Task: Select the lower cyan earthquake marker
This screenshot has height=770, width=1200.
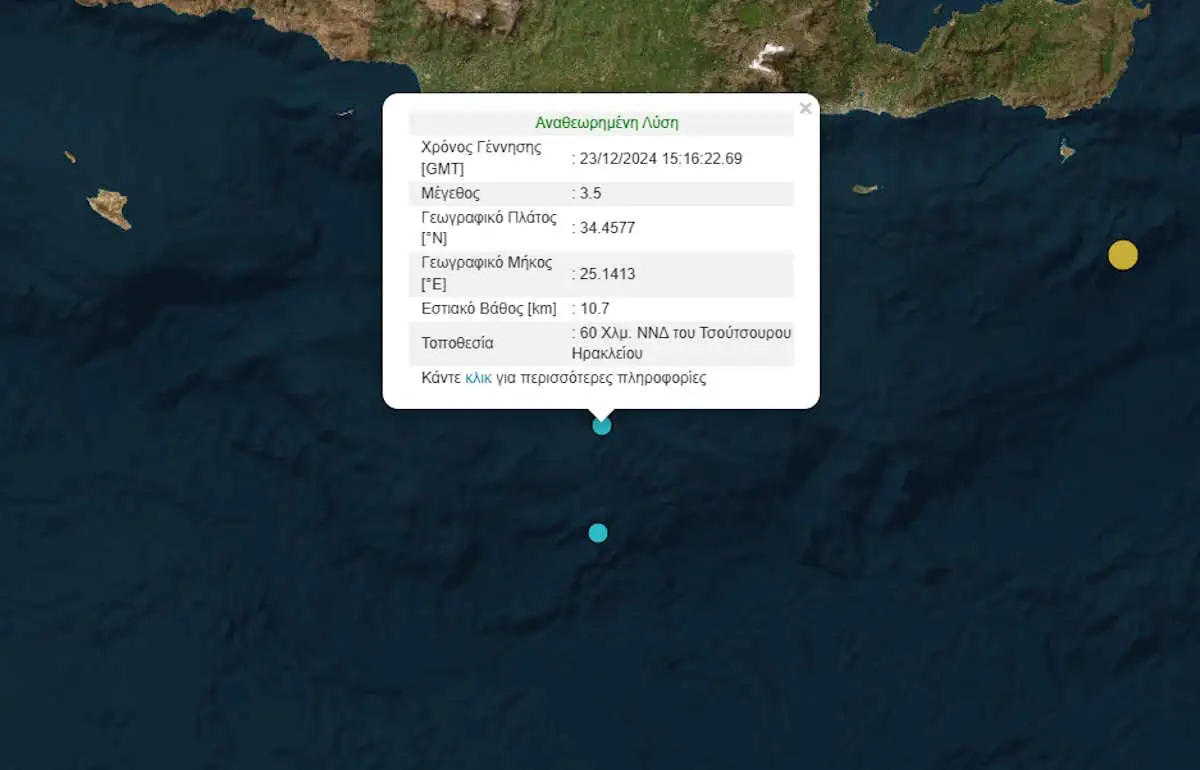Action: 598,532
